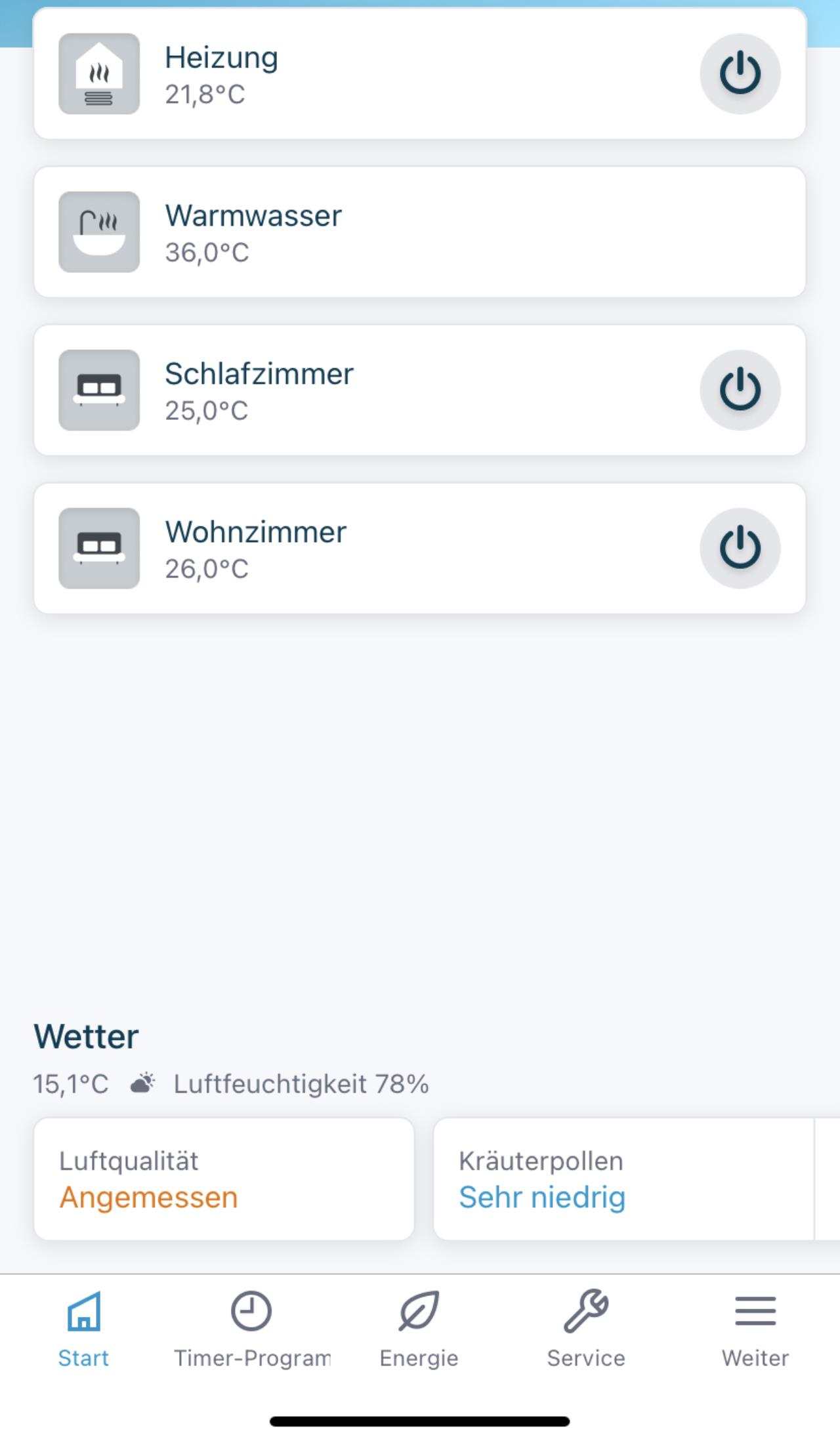The image size is (840, 1443).
Task: Open the Luftqualität weather tile
Action: point(224,1179)
